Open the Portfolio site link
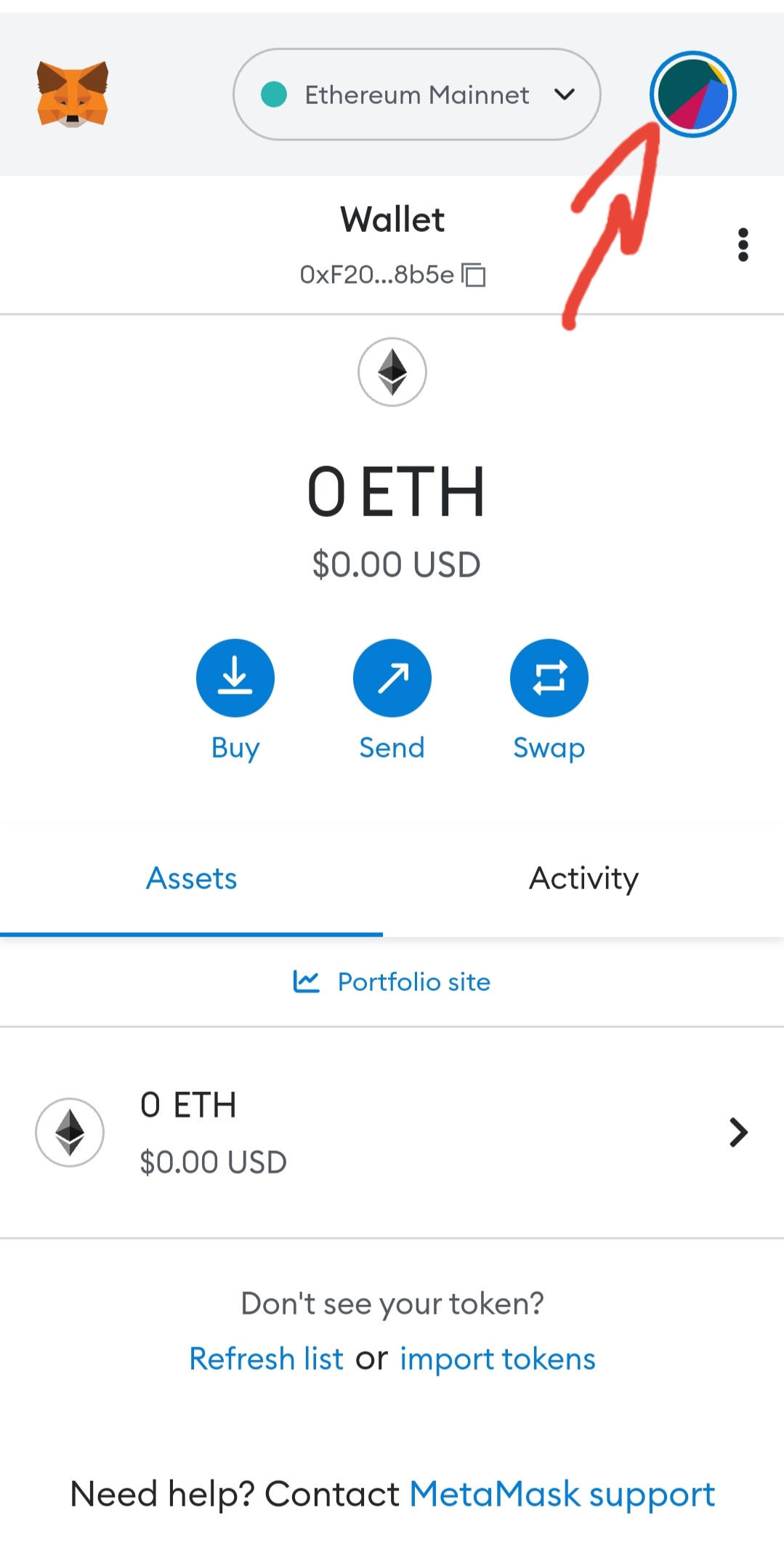Viewport: 784px width, 1558px height. point(392,982)
